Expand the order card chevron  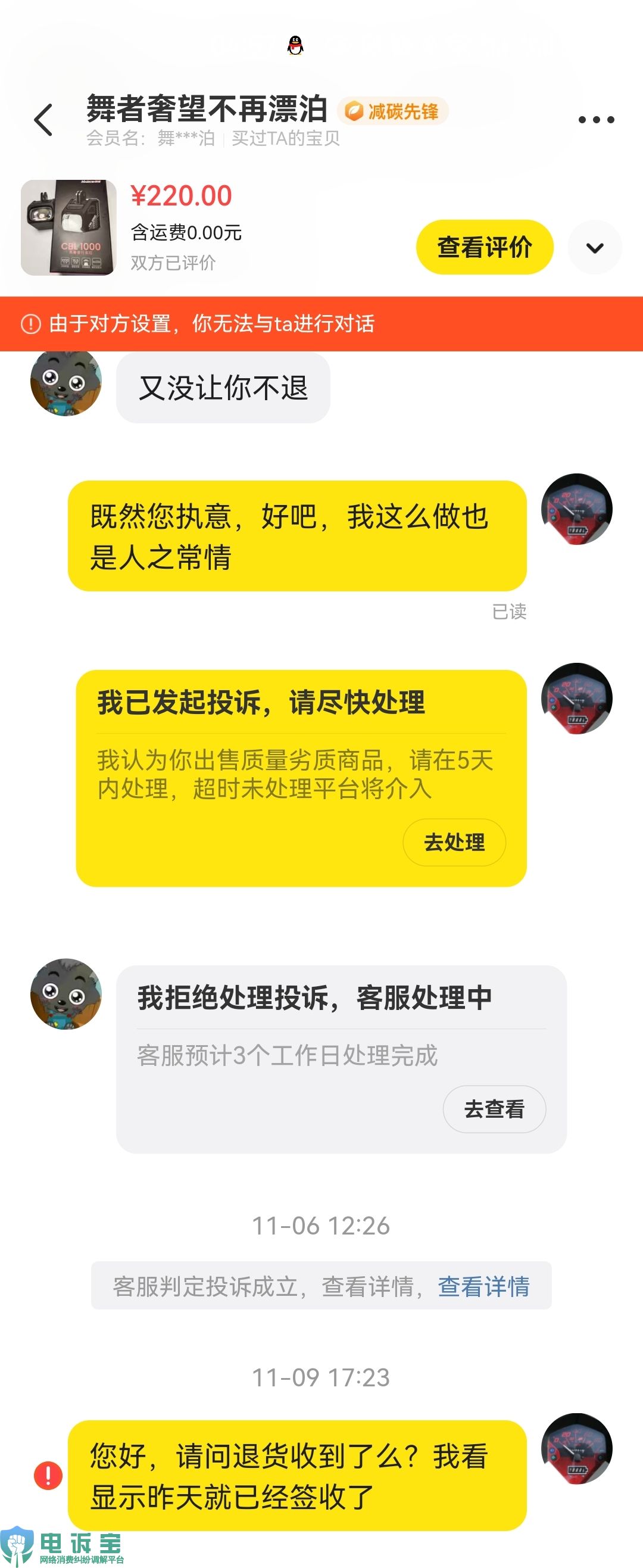594,248
